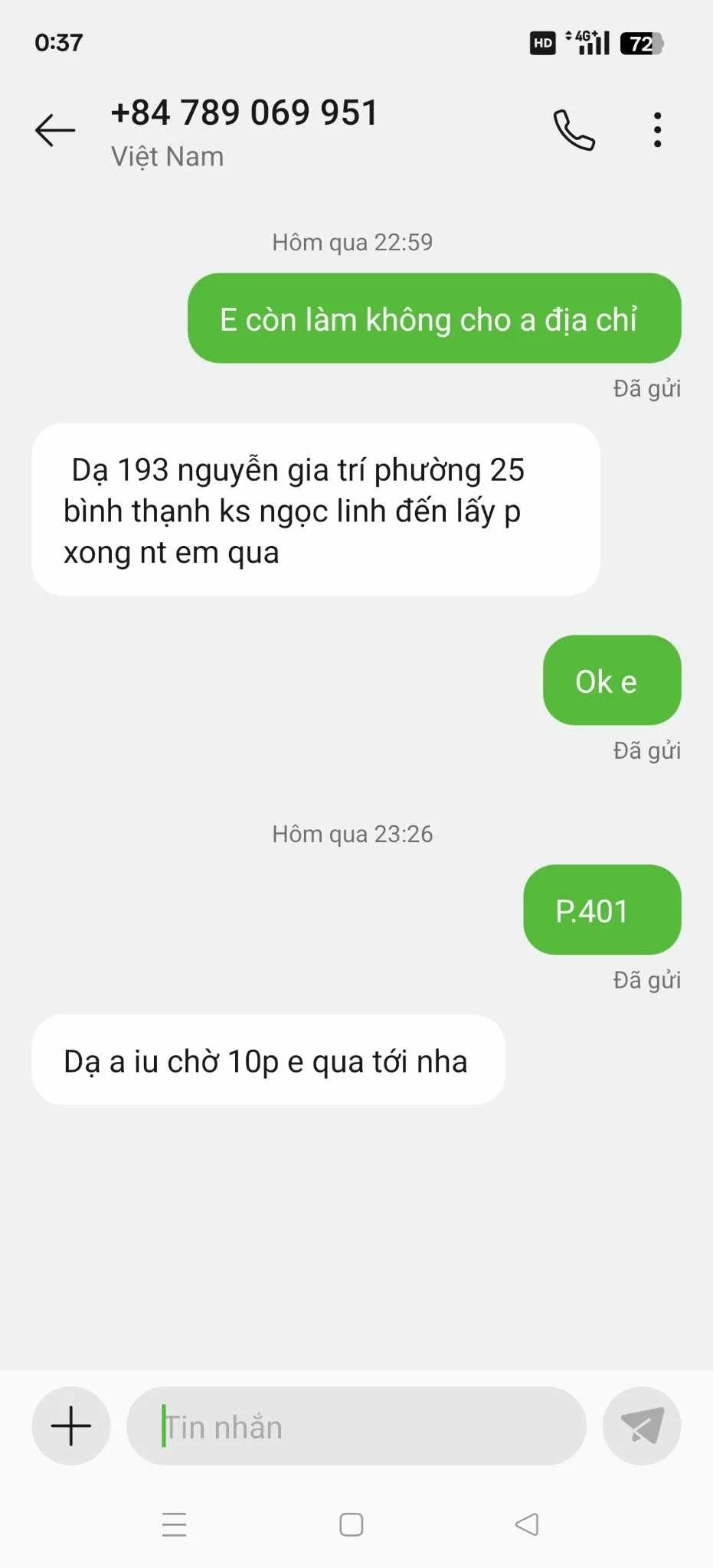
Task: Go to the home screen
Action: tap(352, 1524)
